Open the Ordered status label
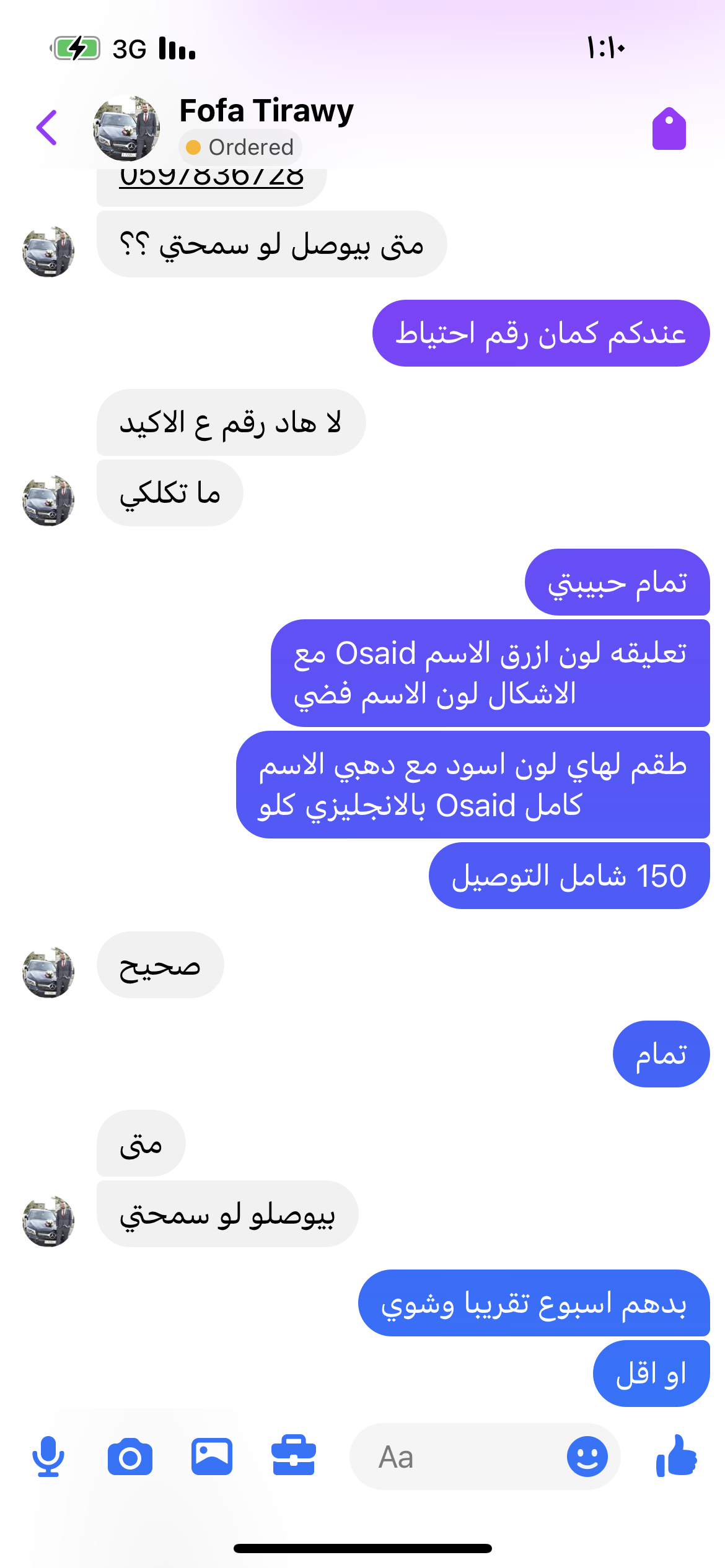The width and height of the screenshot is (725, 1568). click(x=240, y=147)
